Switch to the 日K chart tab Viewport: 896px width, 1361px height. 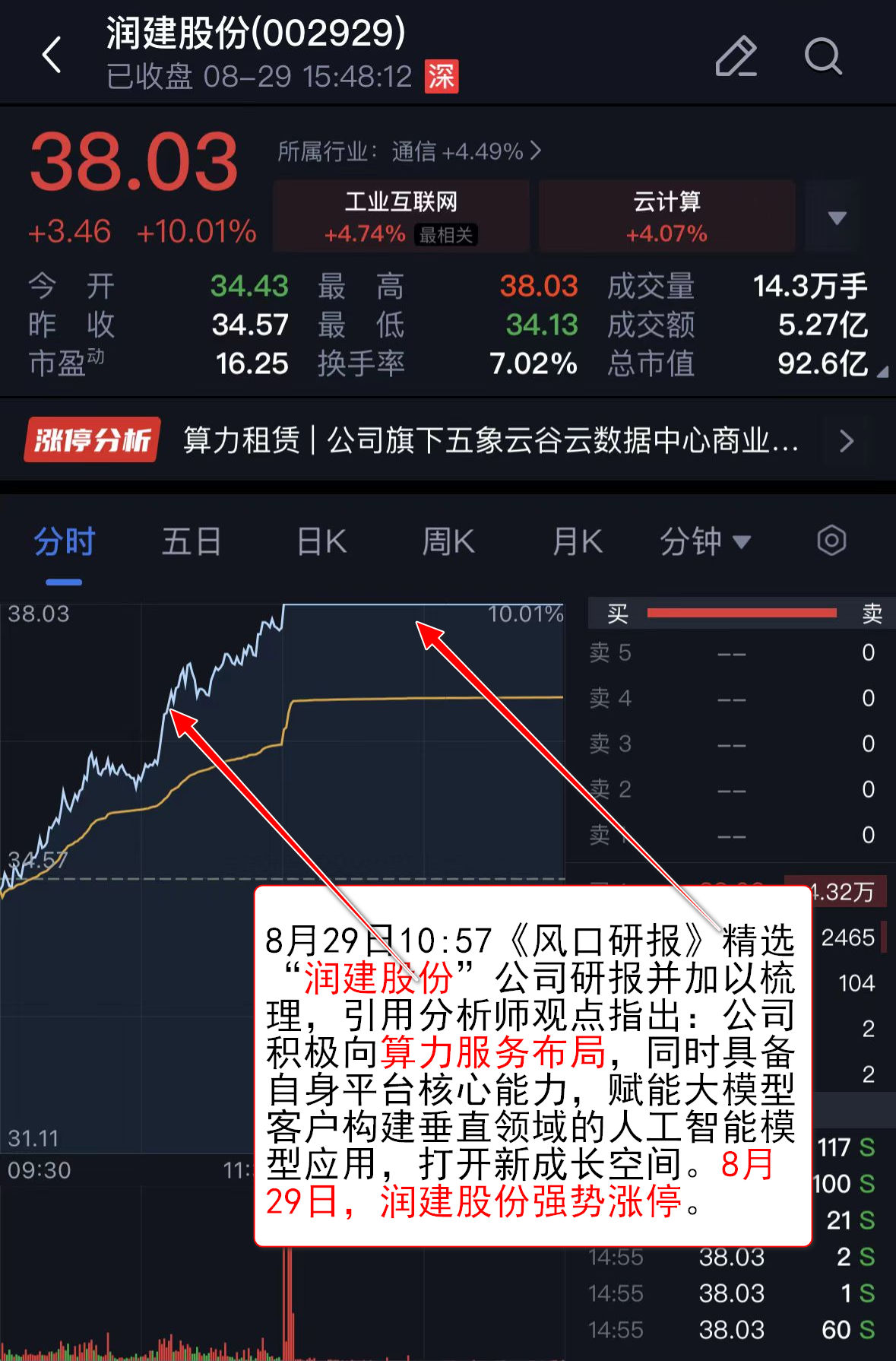320,541
